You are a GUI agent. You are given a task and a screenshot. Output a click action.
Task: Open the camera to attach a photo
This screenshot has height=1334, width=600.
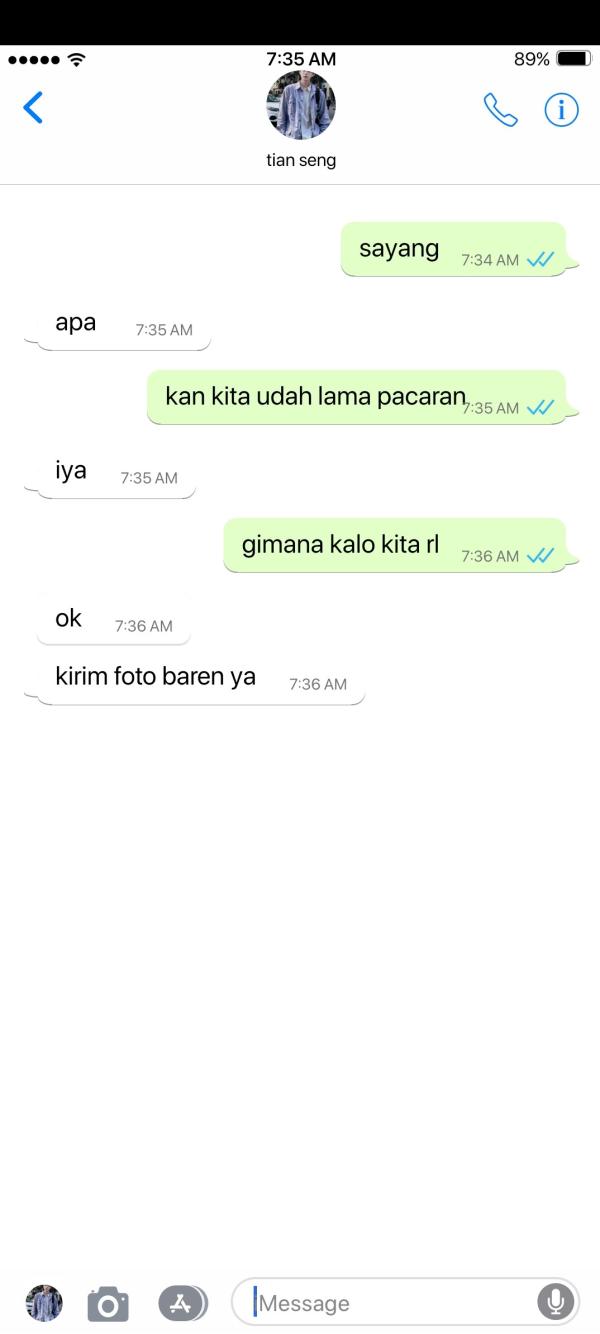[x=108, y=1304]
